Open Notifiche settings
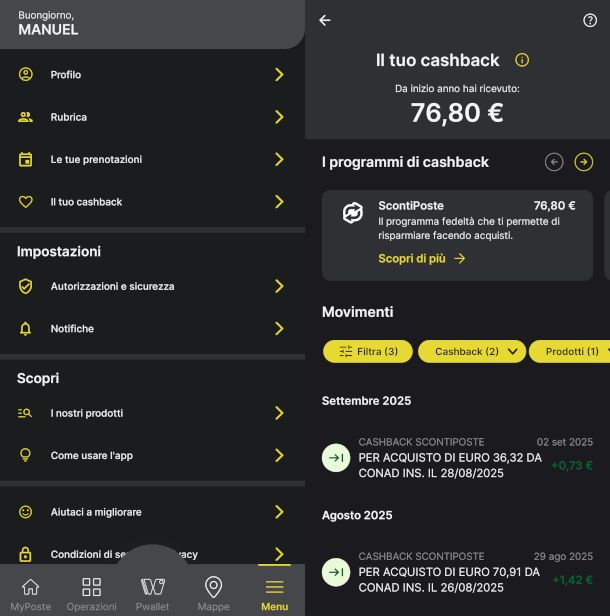This screenshot has width=610, height=616. click(152, 329)
